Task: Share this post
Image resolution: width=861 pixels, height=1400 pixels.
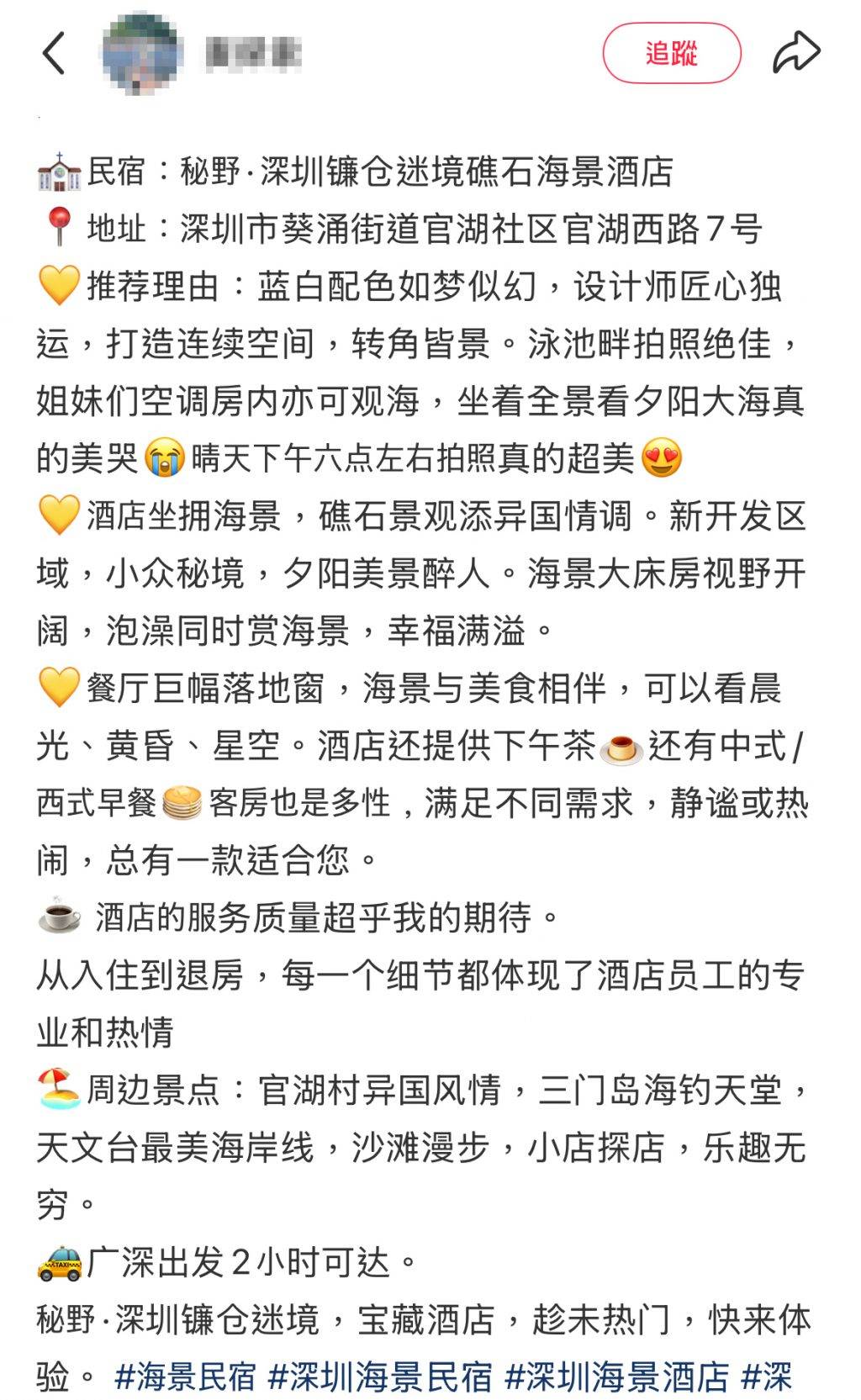Action: (795, 54)
